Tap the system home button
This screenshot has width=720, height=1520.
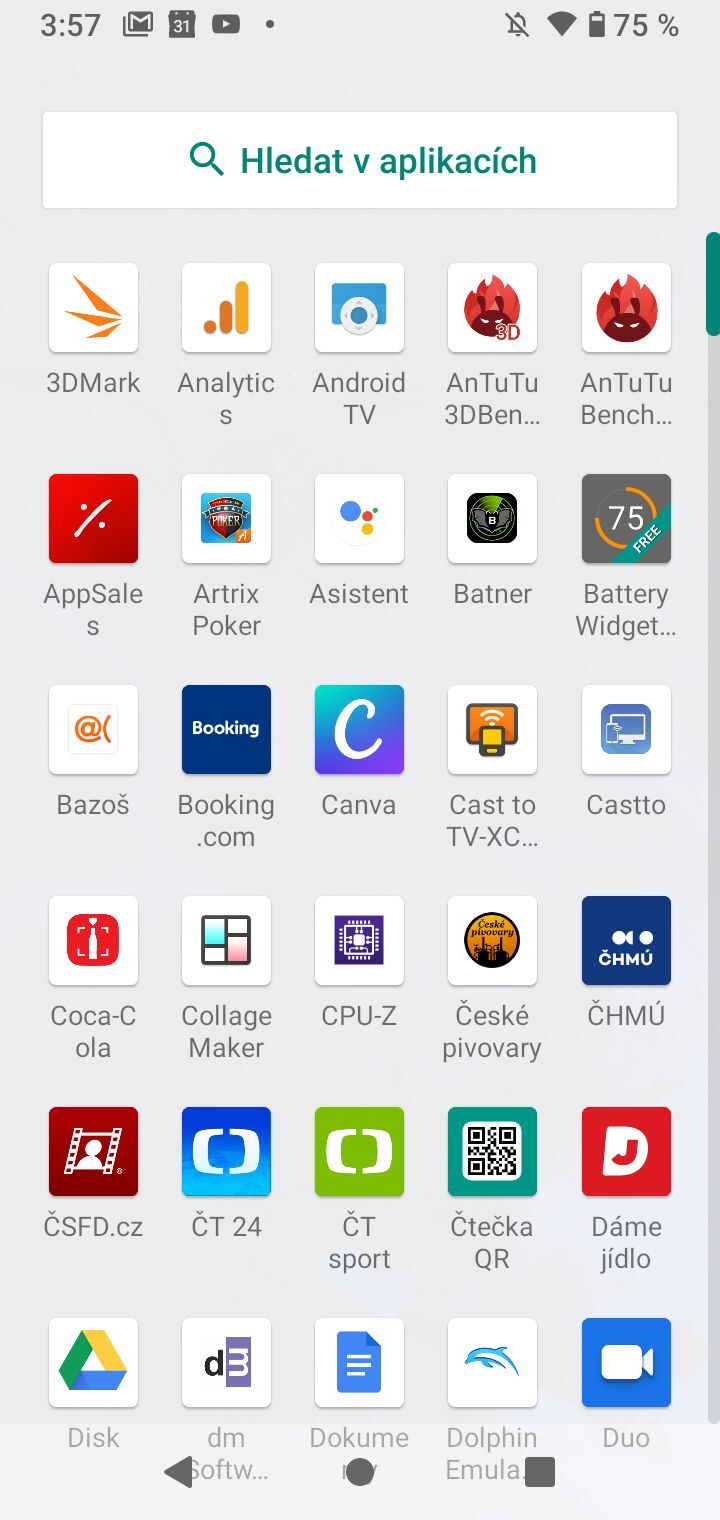coord(360,1472)
